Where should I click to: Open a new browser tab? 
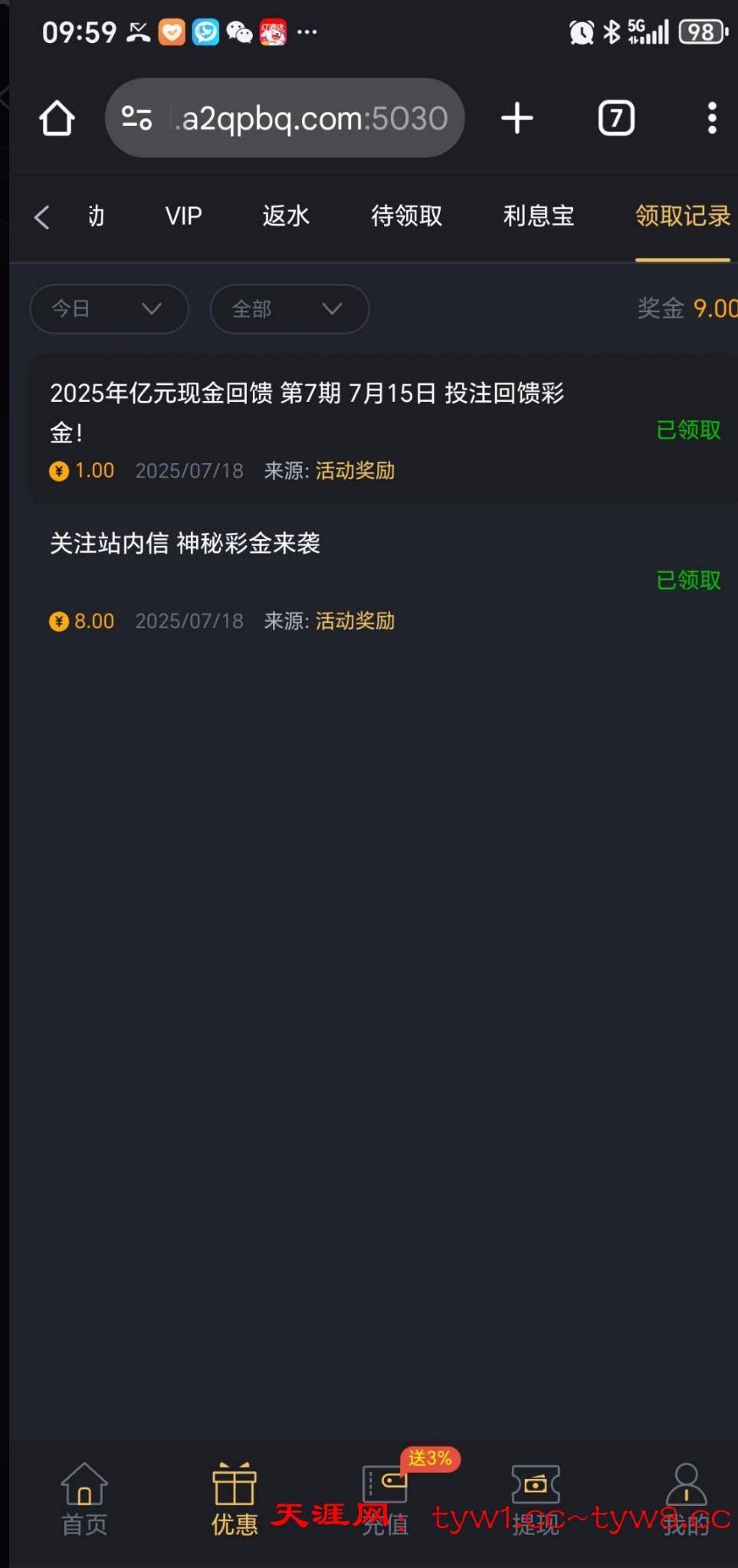[x=517, y=118]
